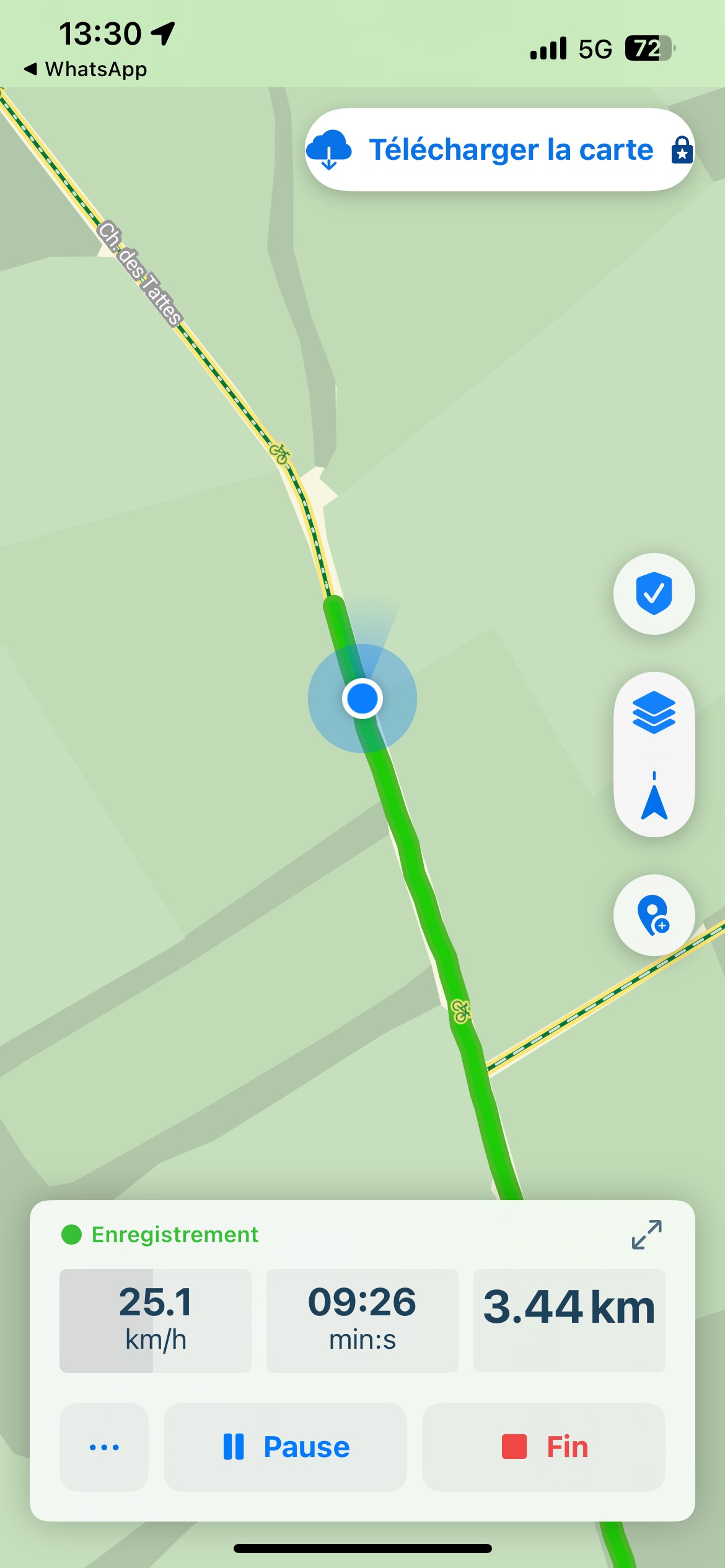
Task: Tap the 3.44 km distance tile
Action: 569,1320
